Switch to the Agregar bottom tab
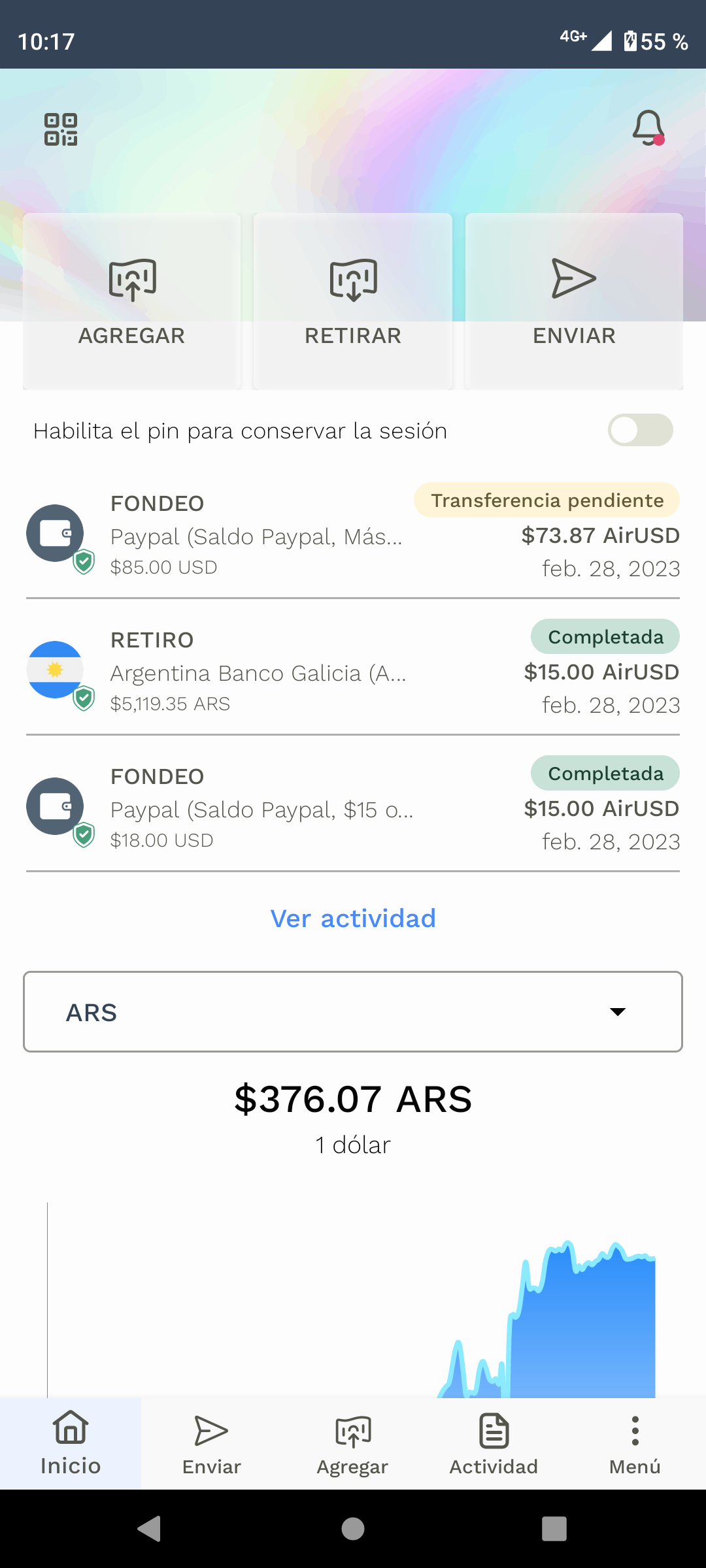 tap(353, 1444)
